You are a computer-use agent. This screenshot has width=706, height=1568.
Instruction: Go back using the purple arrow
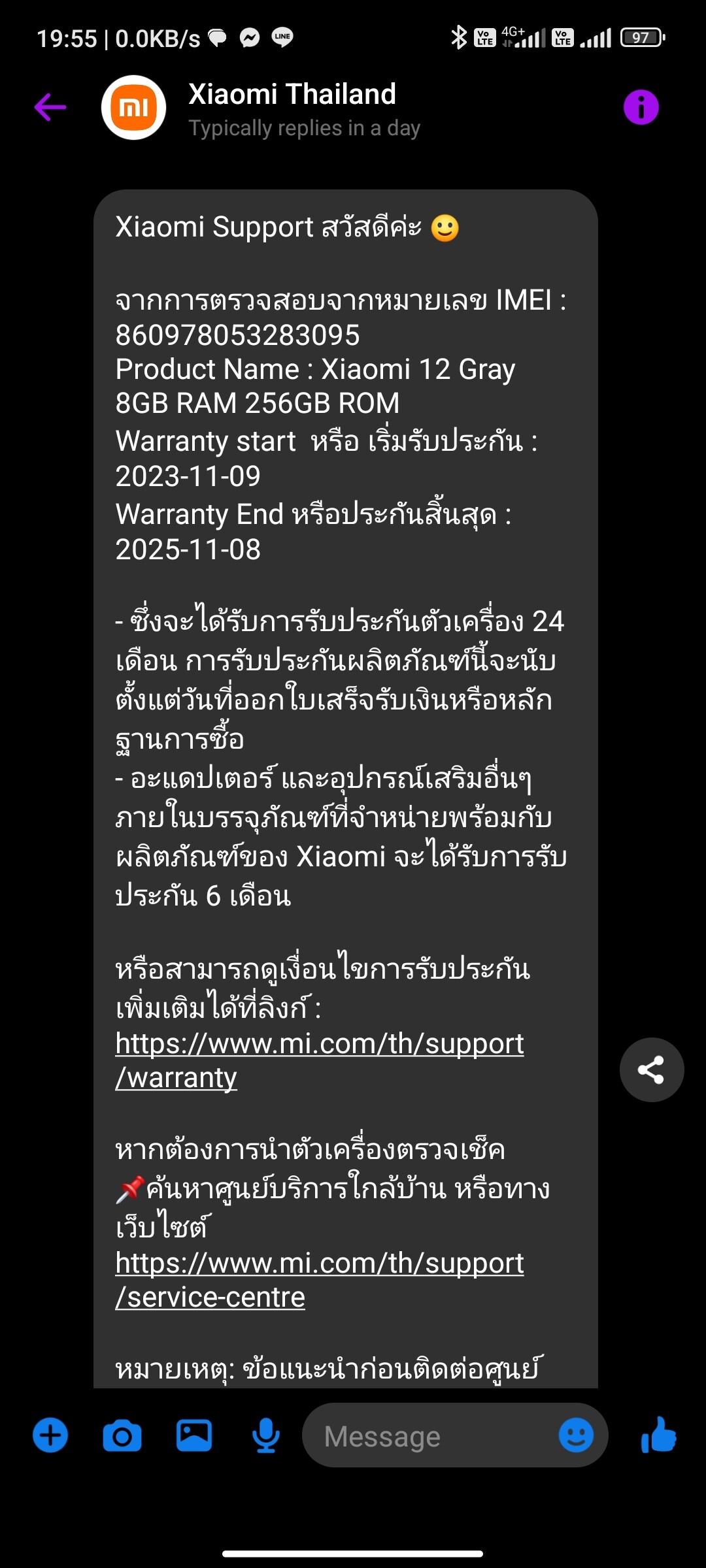(x=50, y=107)
